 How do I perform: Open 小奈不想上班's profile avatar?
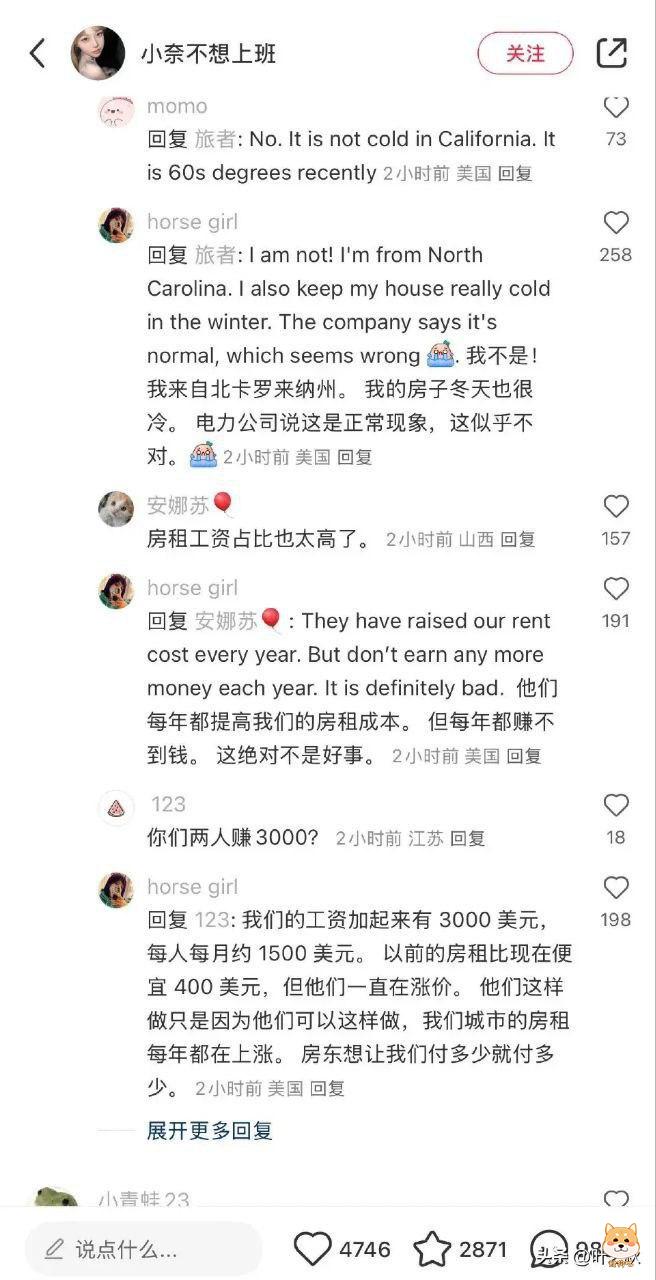(x=98, y=53)
